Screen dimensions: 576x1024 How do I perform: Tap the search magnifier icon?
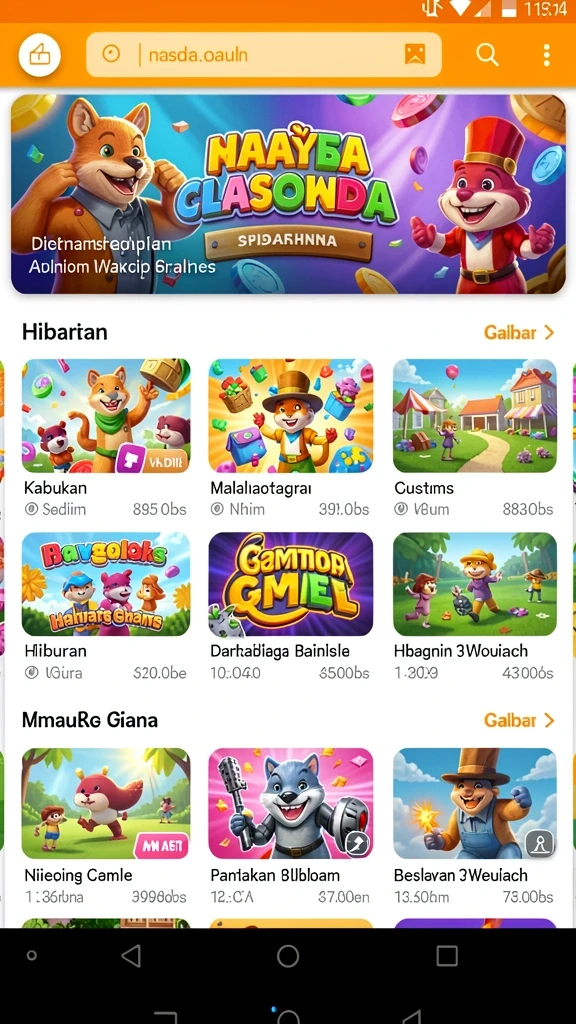[x=487, y=55]
